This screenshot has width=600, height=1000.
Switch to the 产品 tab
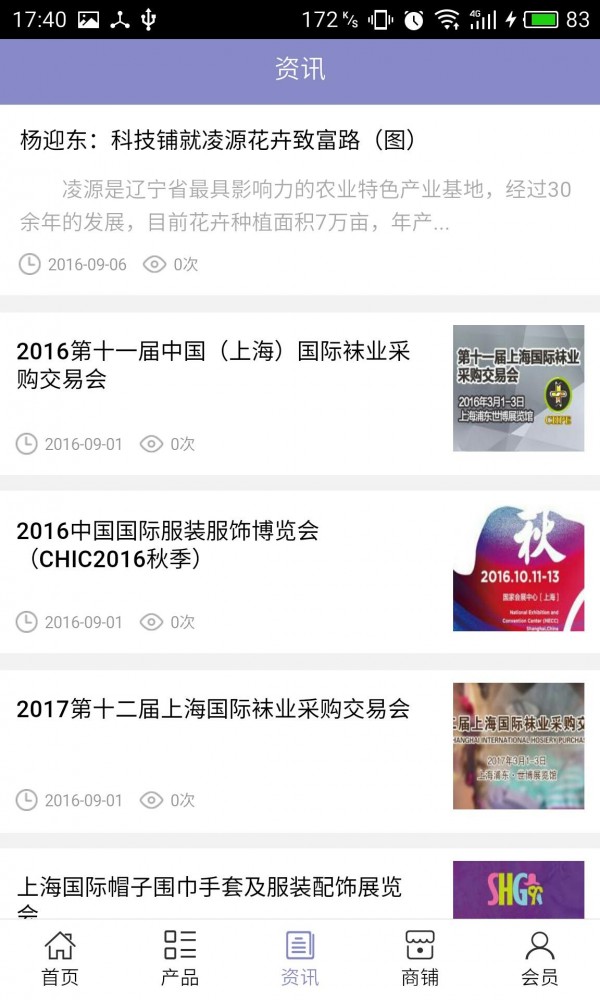(180, 958)
